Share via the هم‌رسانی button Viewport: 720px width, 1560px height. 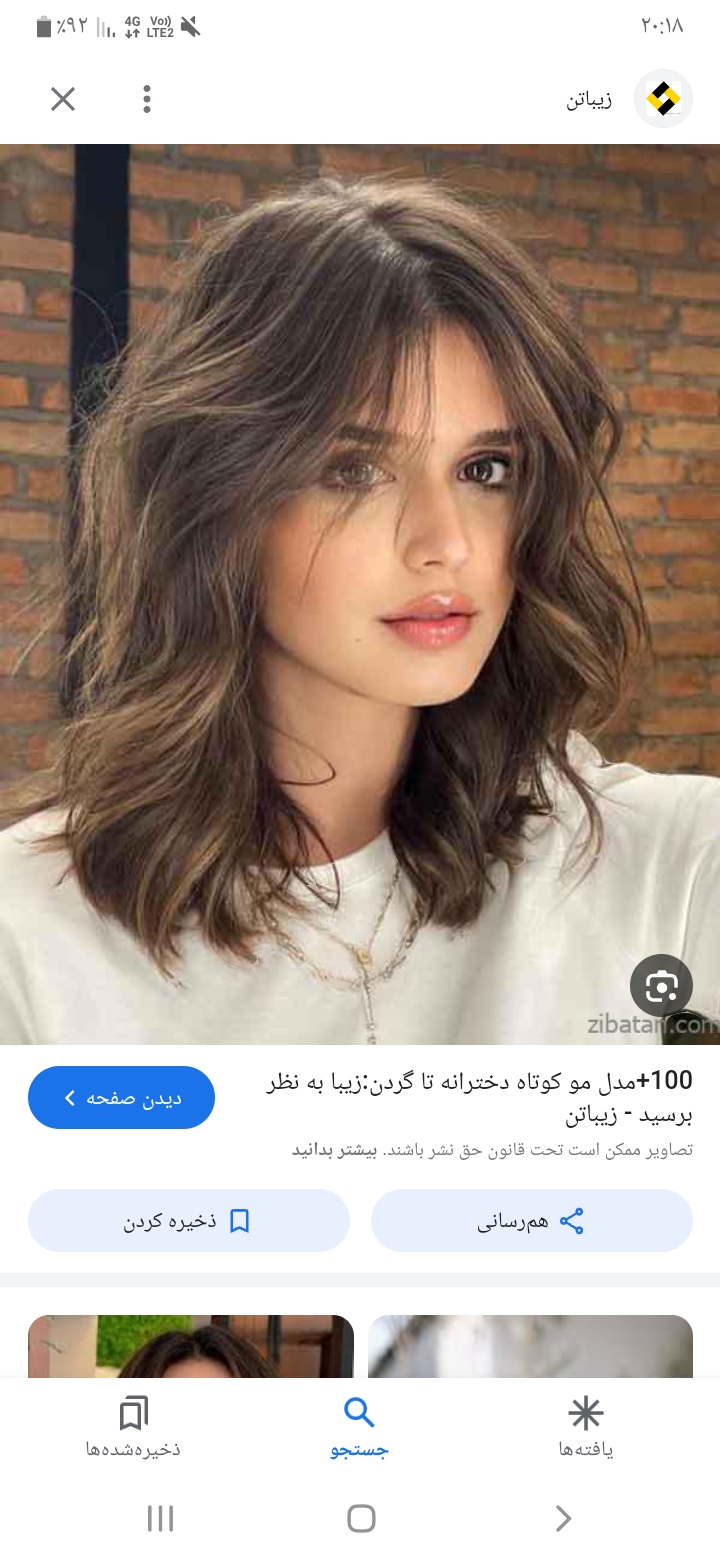[x=531, y=1221]
